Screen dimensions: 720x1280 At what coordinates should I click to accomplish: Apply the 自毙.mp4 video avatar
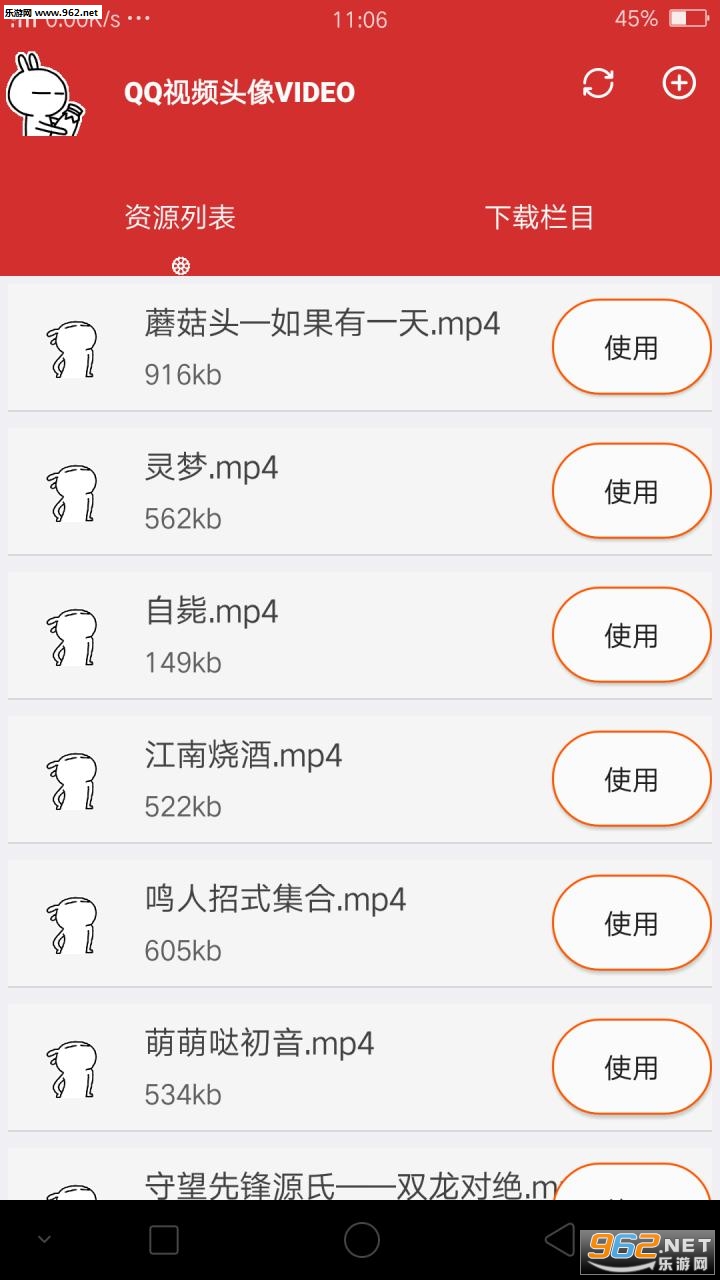click(631, 635)
